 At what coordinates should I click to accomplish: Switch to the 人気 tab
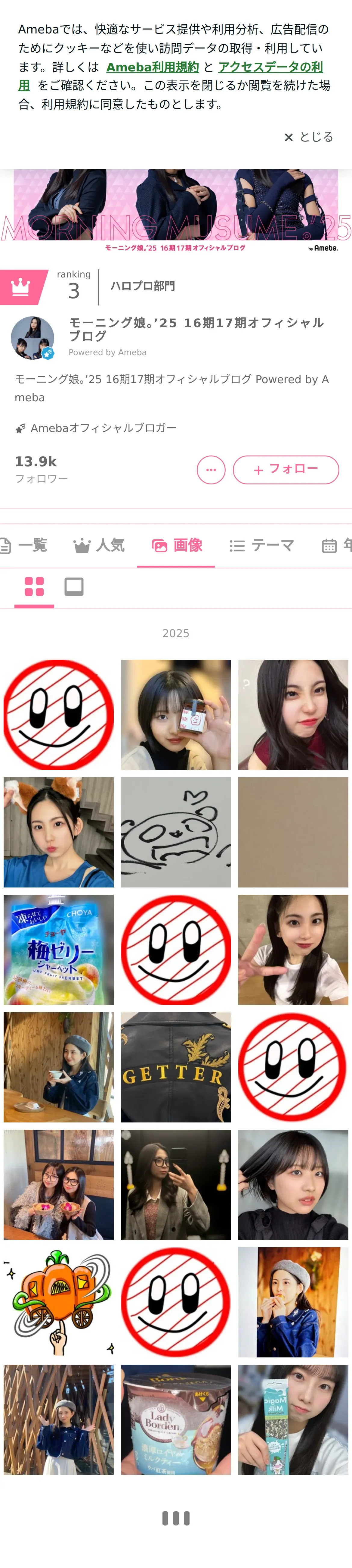click(x=99, y=545)
